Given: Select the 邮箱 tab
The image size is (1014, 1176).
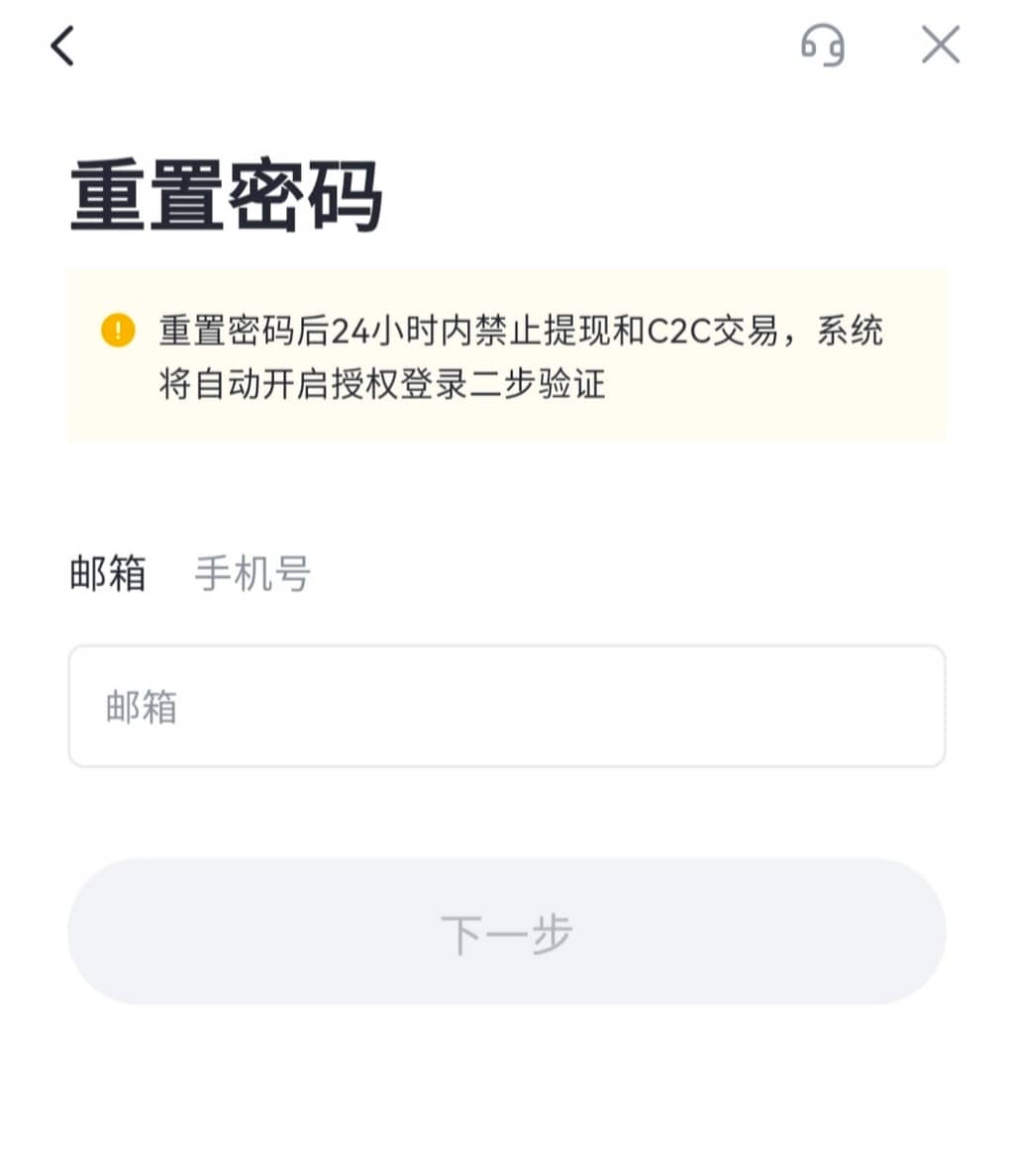Looking at the screenshot, I should point(108,573).
